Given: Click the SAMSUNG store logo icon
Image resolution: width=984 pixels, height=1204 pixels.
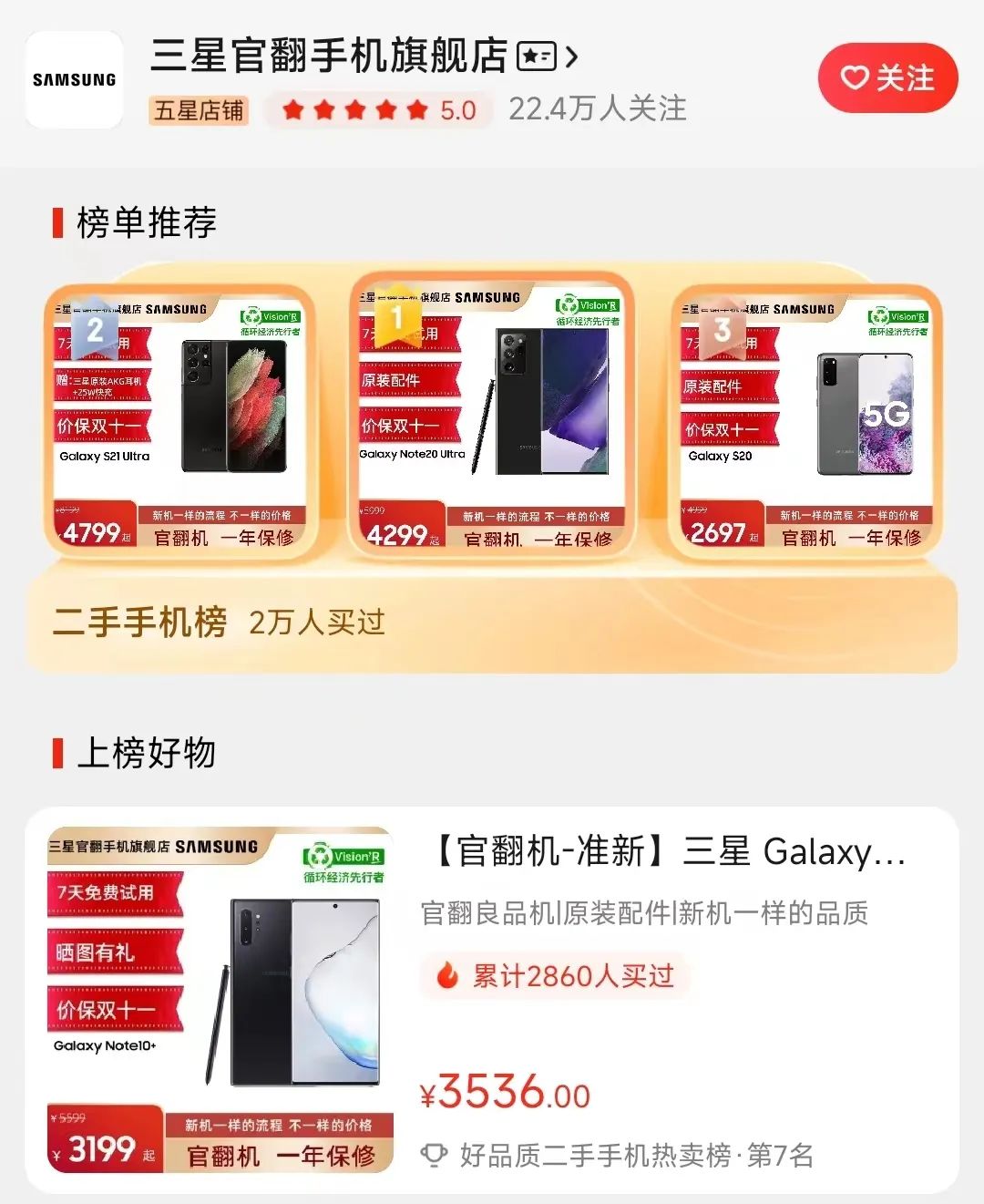Looking at the screenshot, I should pyautogui.click(x=74, y=79).
